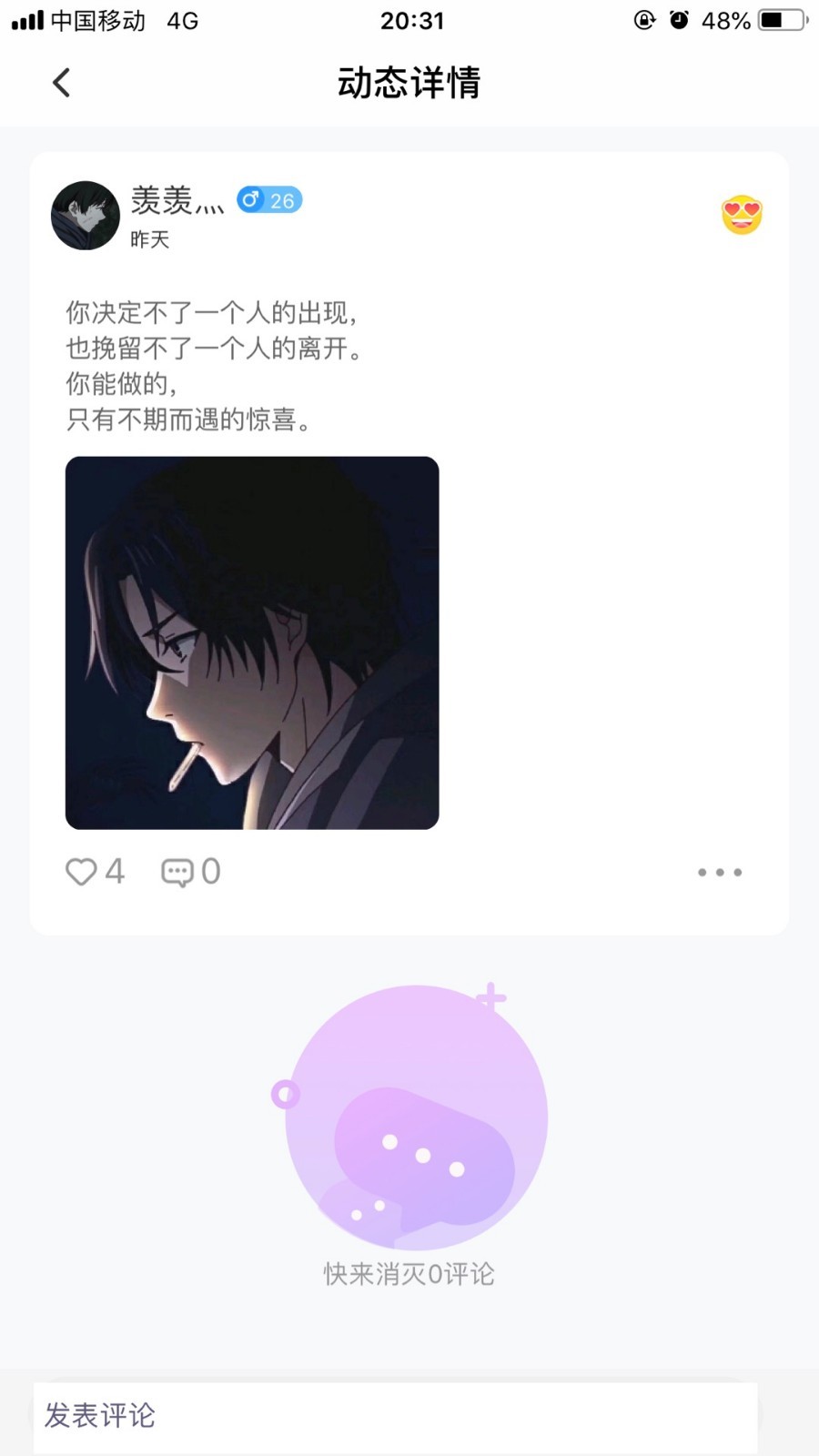Open the post's anime image
The width and height of the screenshot is (819, 1456).
252,642
